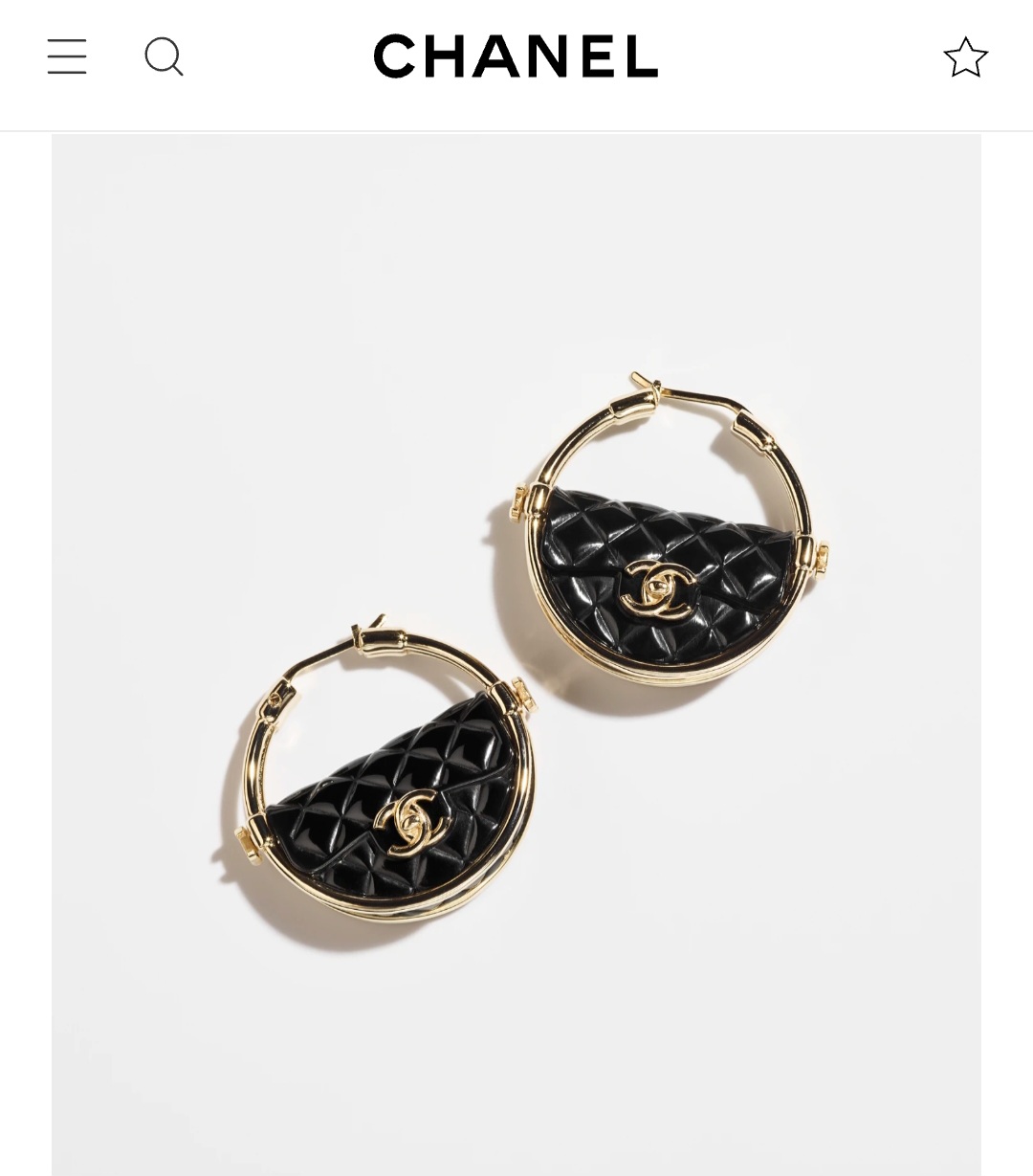This screenshot has height=1176, width=1033.
Task: Open the search magnifier icon
Action: 164,56
